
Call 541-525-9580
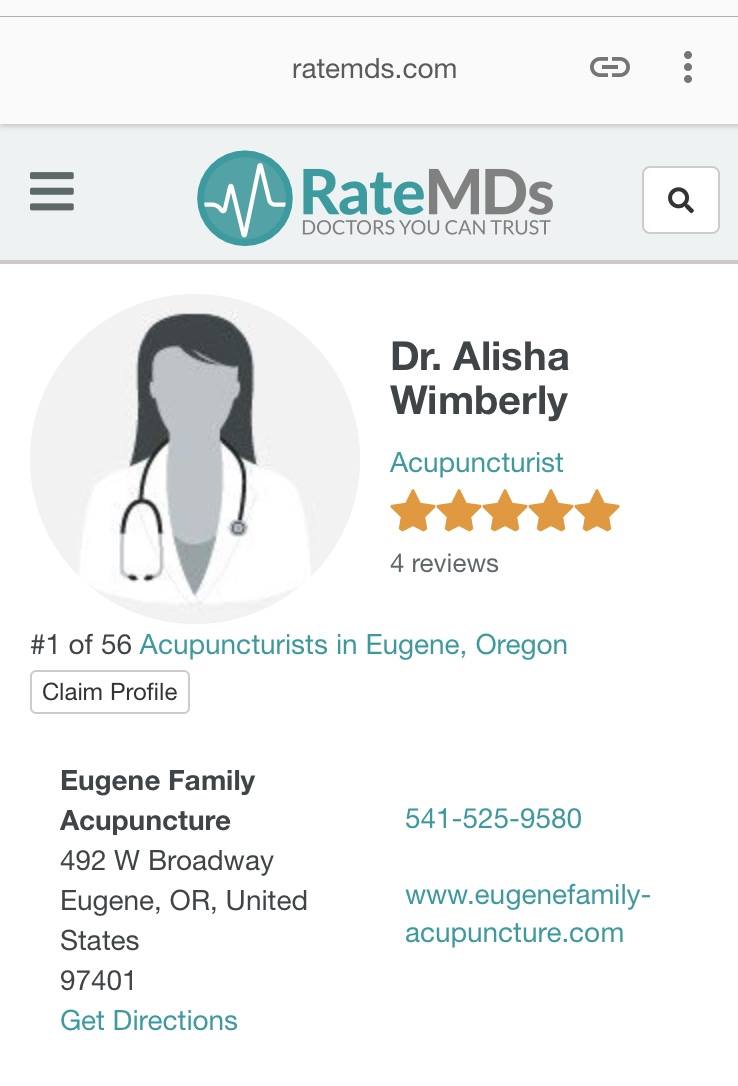(493, 819)
